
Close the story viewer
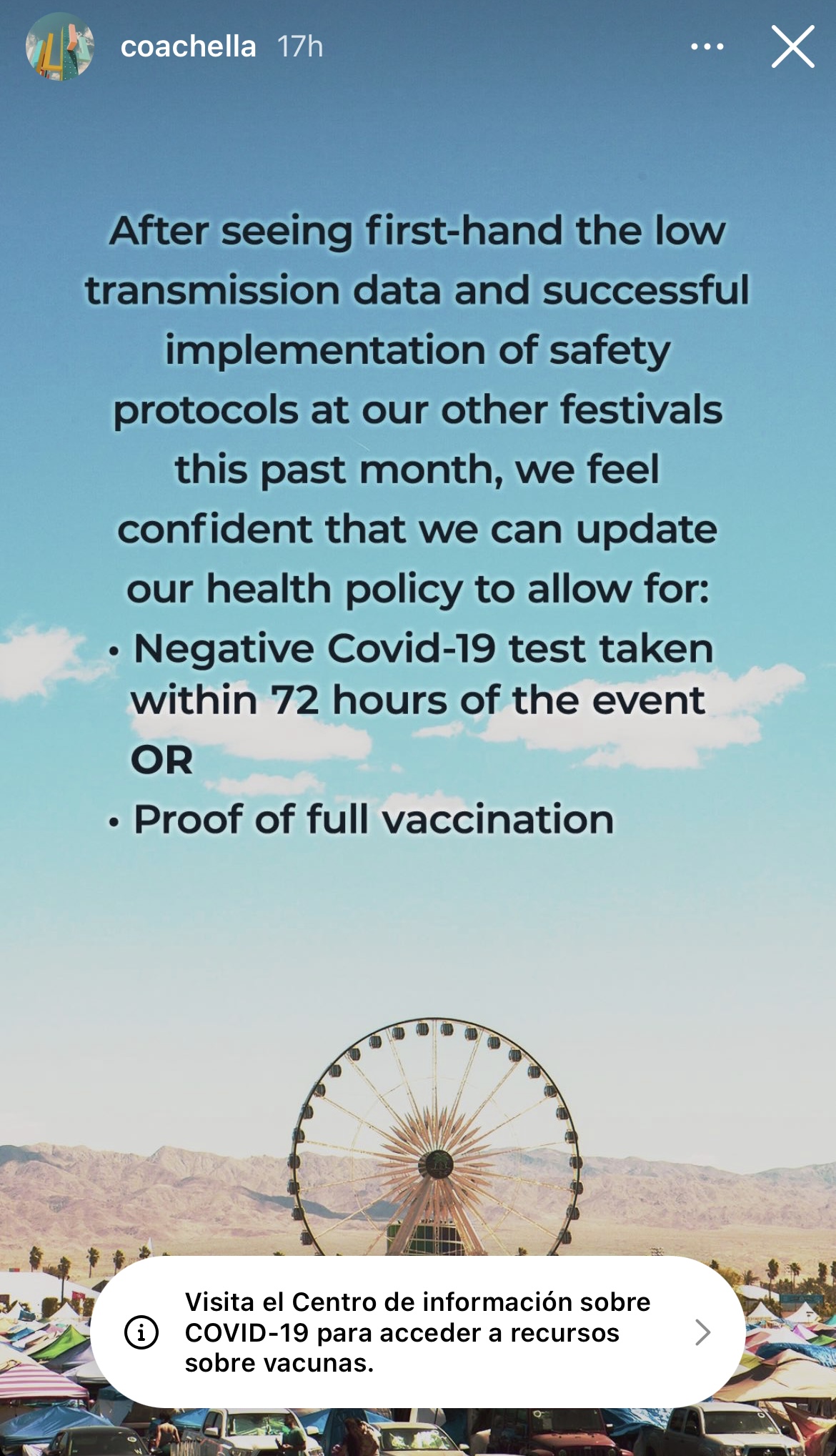[x=792, y=47]
